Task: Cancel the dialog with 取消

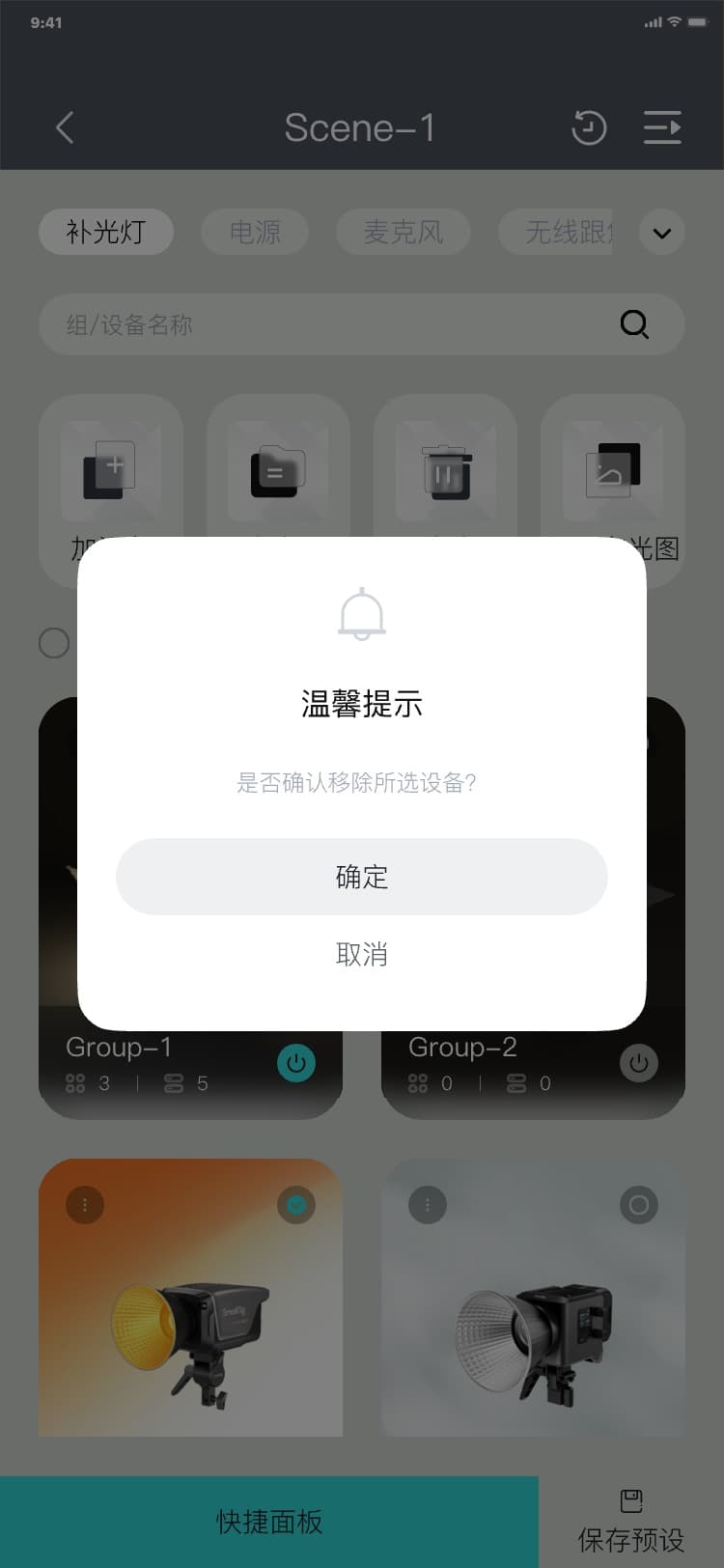Action: tap(361, 955)
